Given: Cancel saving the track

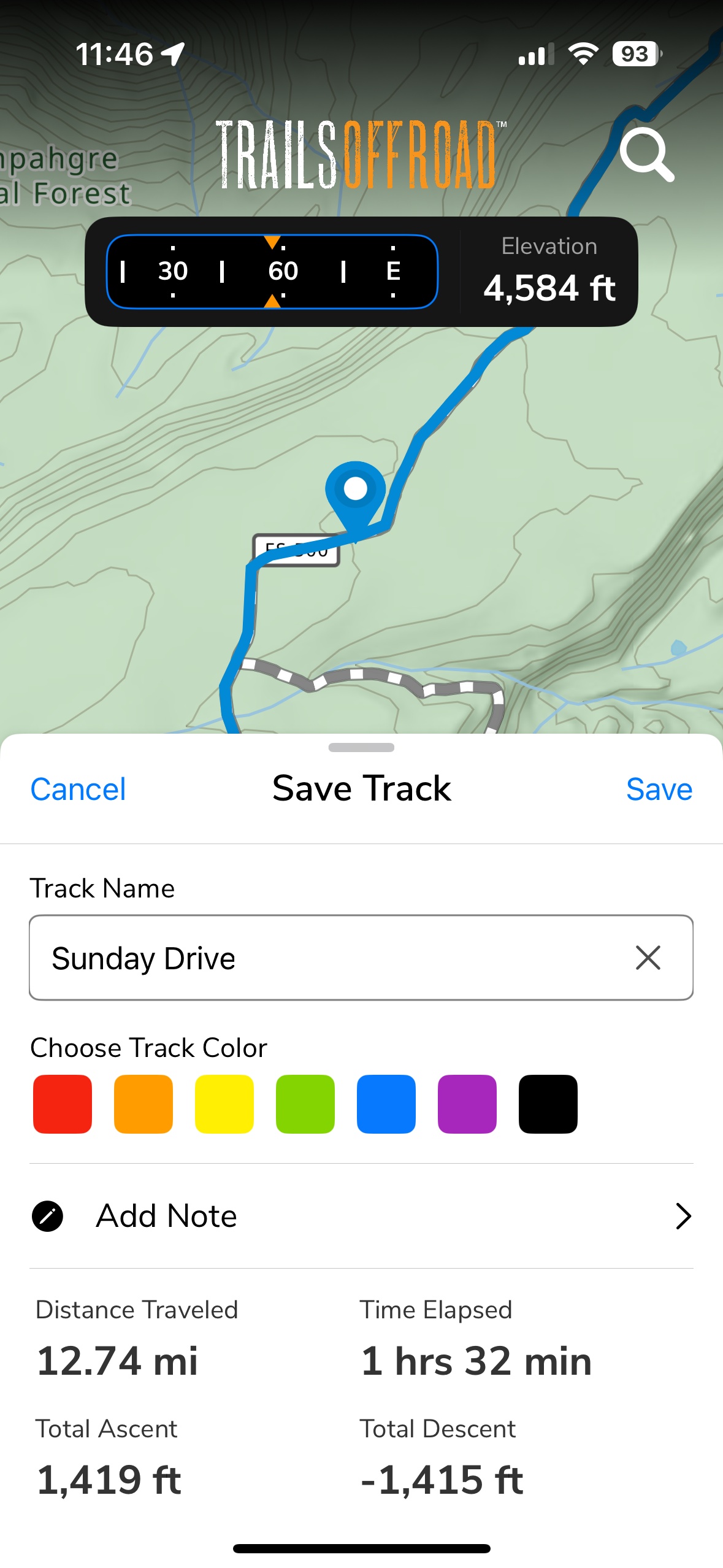Looking at the screenshot, I should click(x=78, y=789).
